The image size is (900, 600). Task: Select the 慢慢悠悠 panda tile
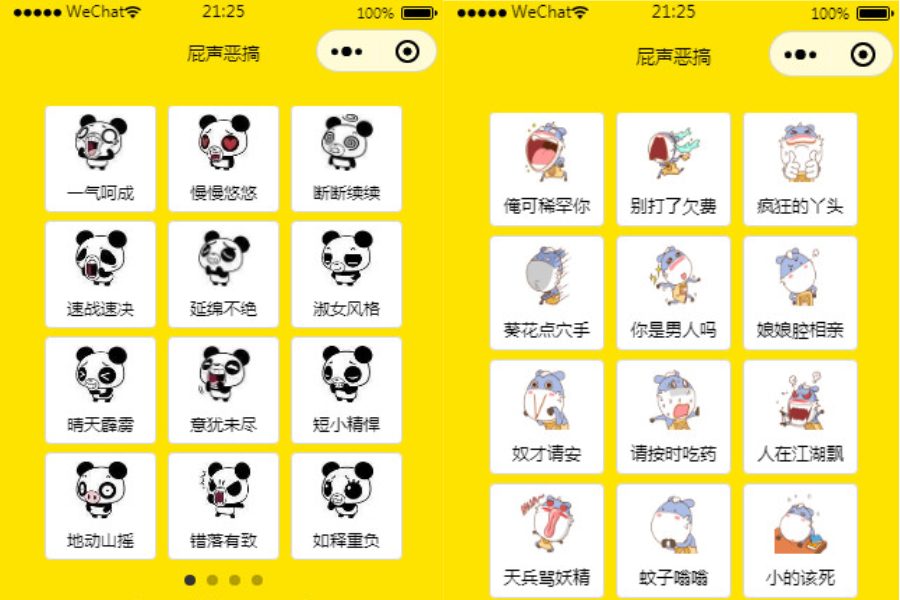223,158
